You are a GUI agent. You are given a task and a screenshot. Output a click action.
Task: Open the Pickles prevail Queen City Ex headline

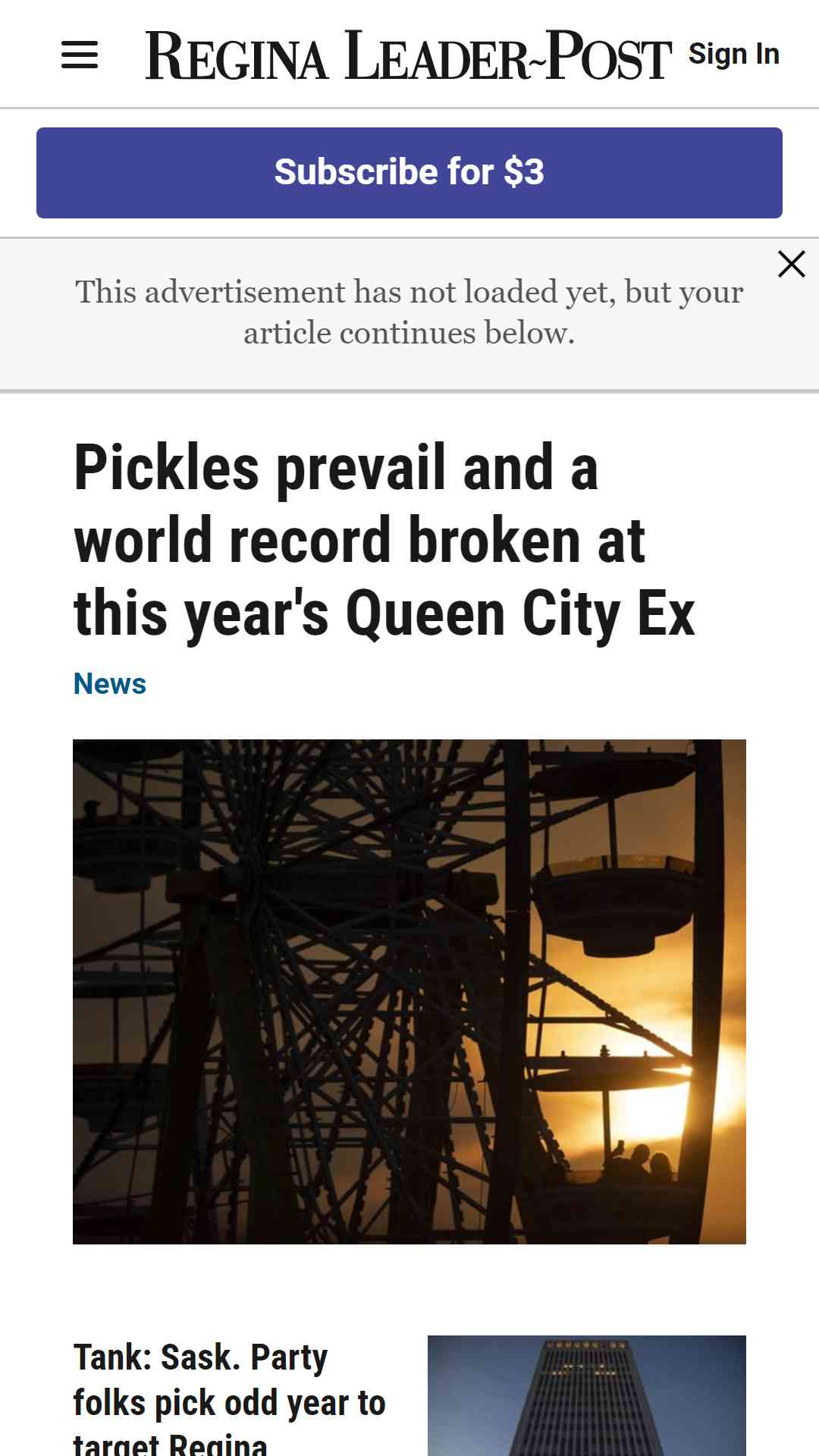(384, 541)
